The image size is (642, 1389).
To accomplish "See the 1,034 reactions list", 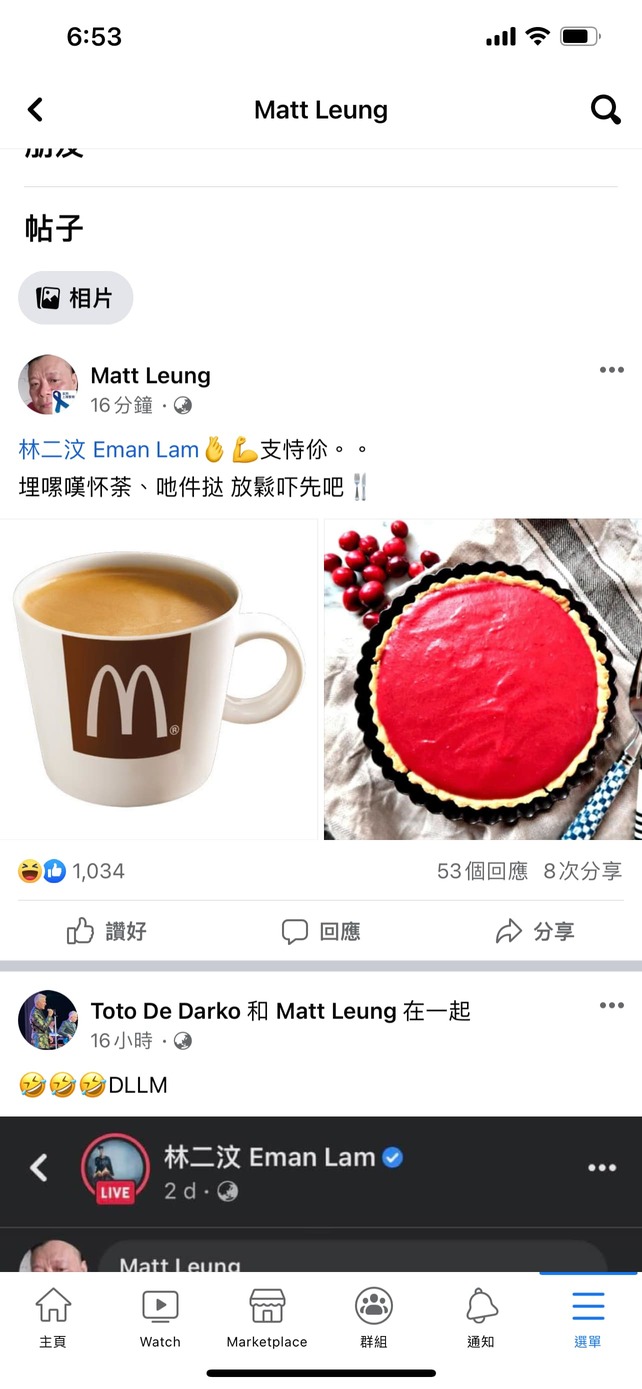I will 71,871.
